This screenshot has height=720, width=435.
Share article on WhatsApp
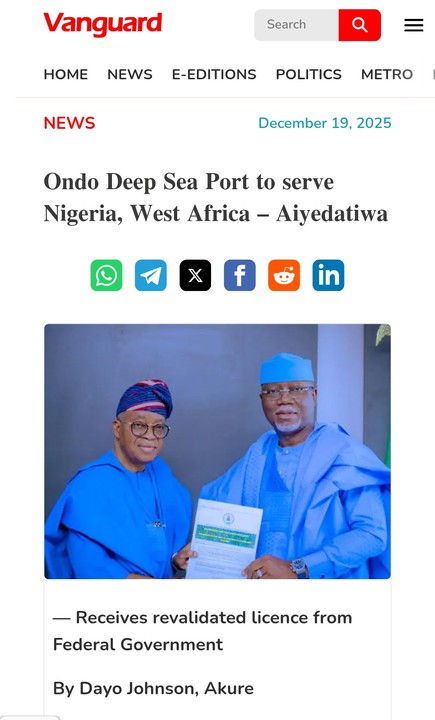point(107,276)
